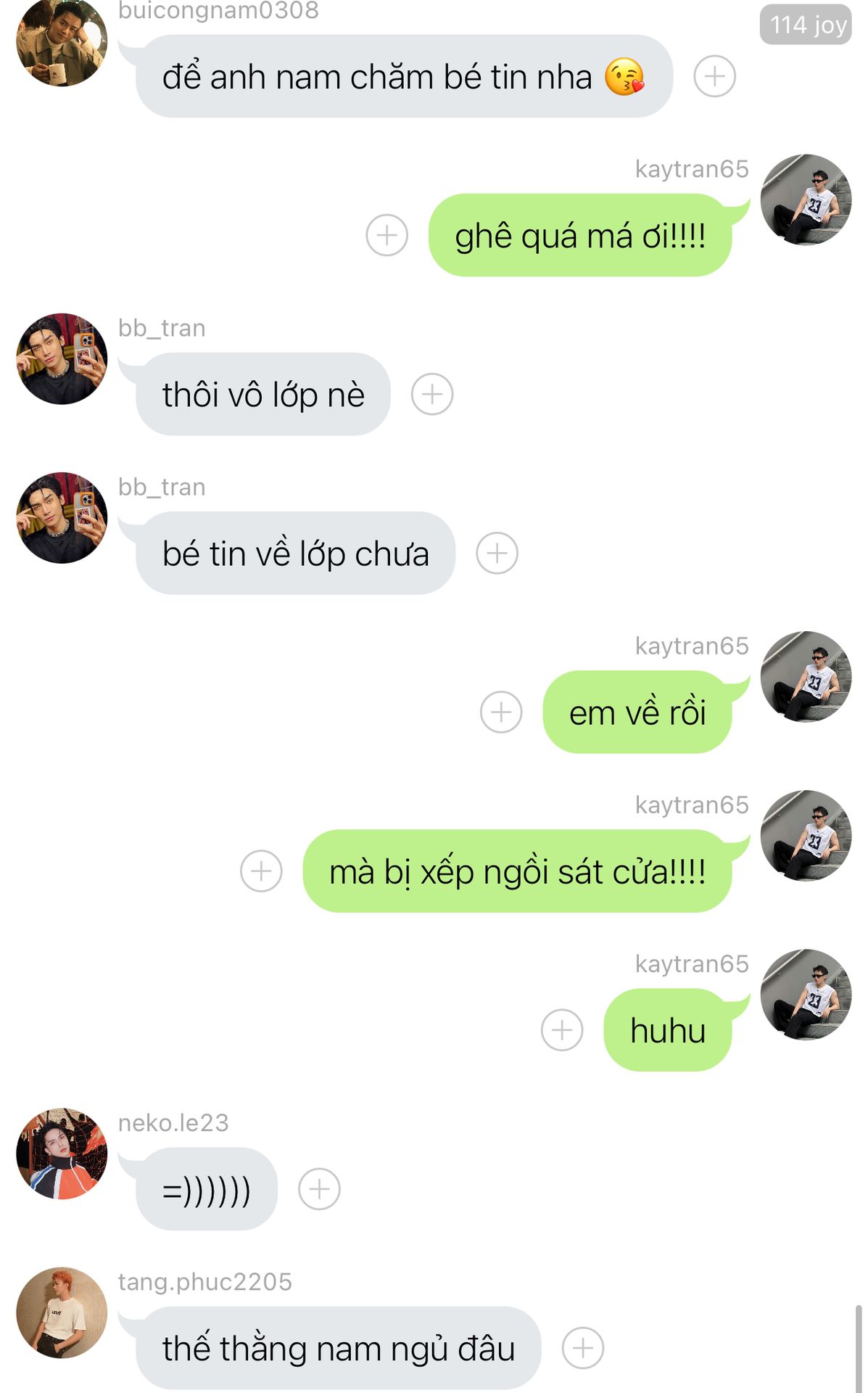Screen dimensions: 868x1393
Task: Add reaction to "để anh nam chăm bé tin nha"
Action: click(714, 76)
